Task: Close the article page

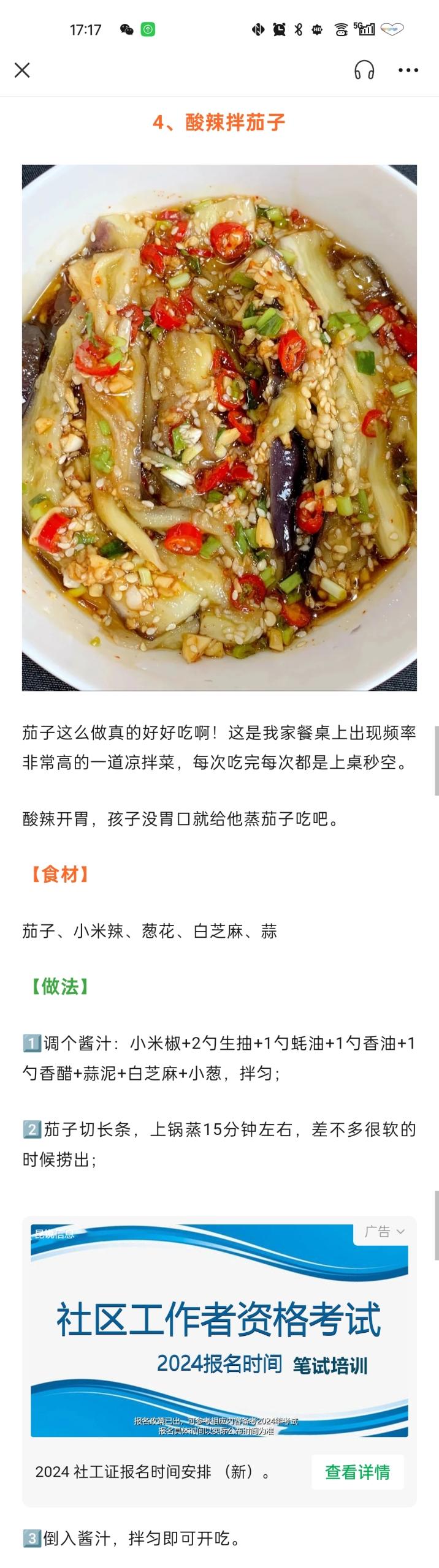Action: point(22,70)
